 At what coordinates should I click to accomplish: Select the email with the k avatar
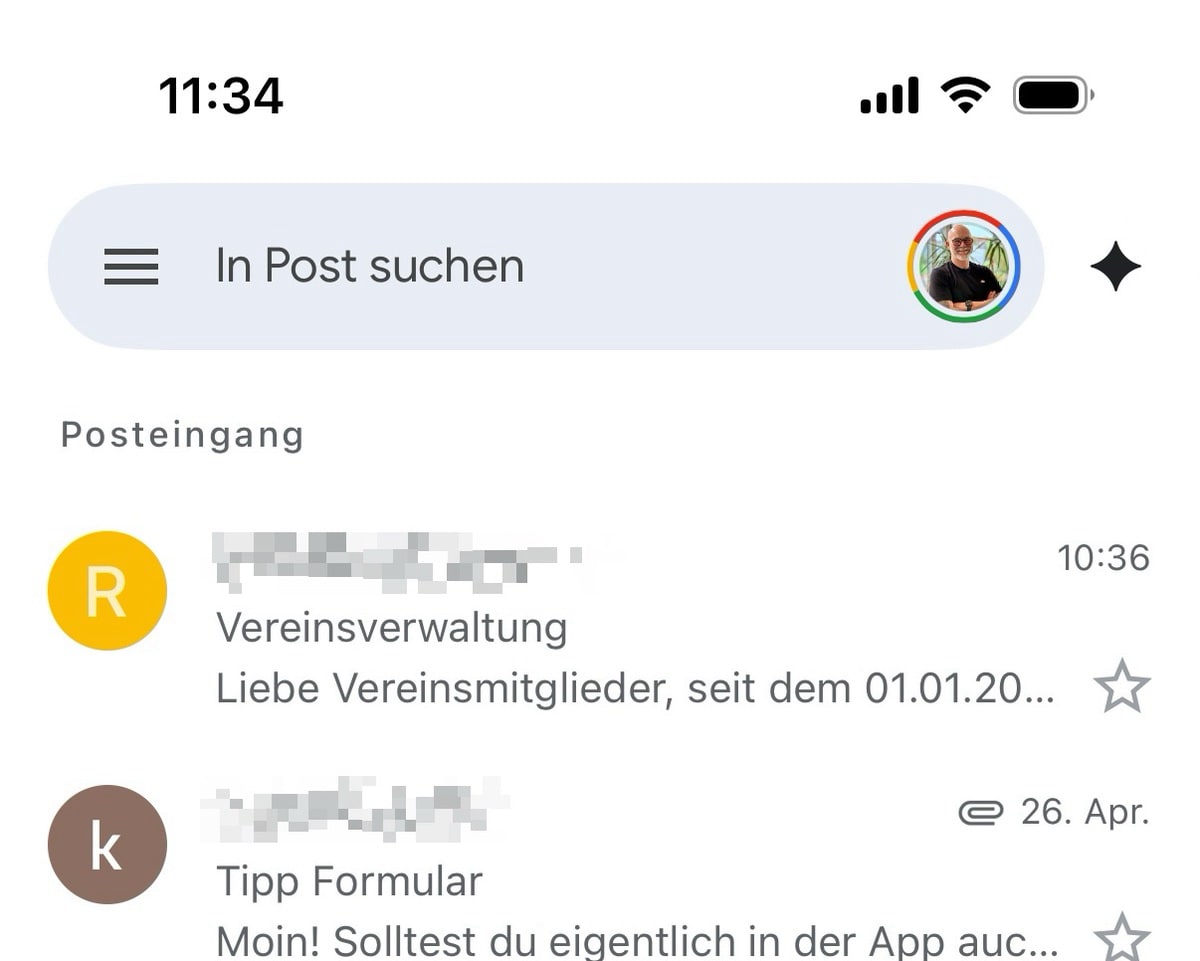pyautogui.click(x=107, y=845)
